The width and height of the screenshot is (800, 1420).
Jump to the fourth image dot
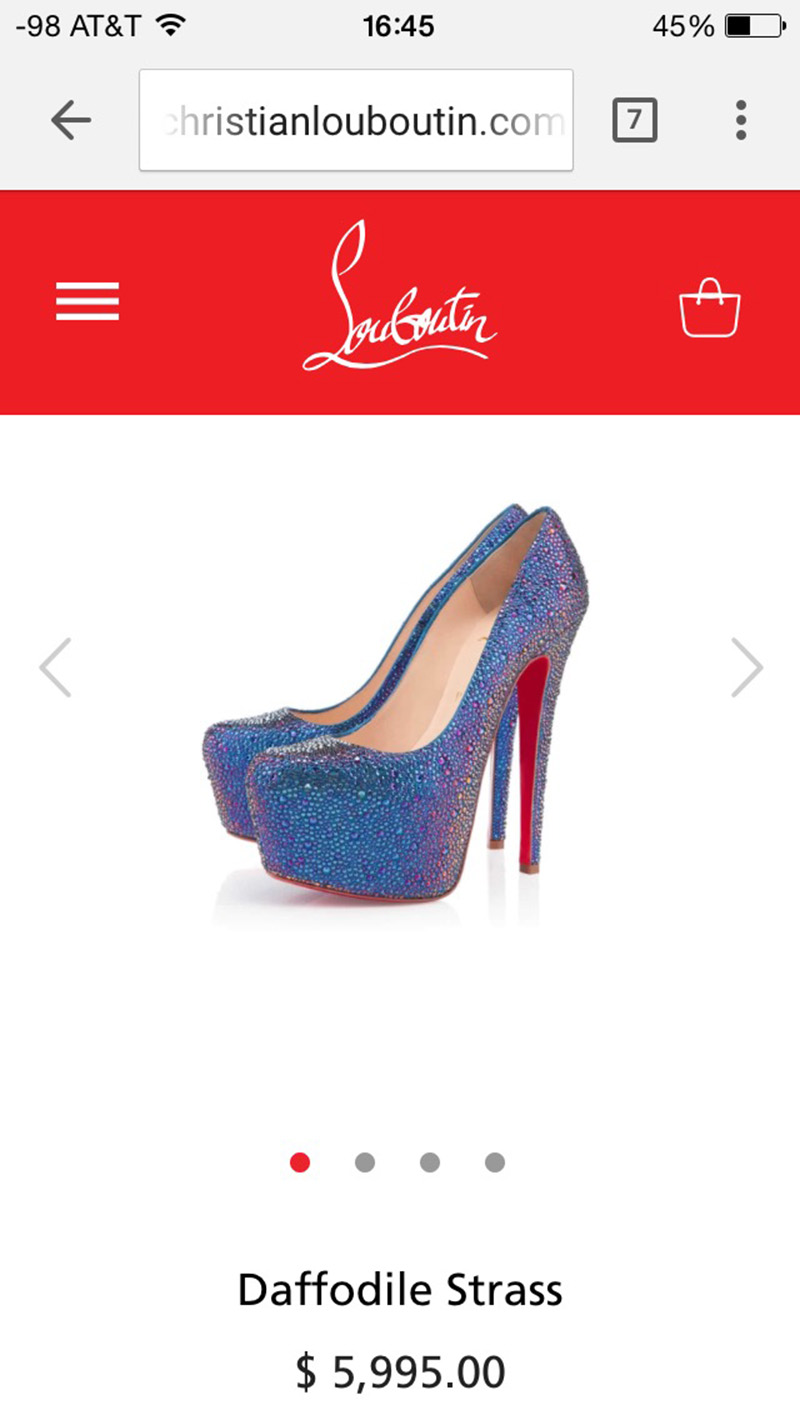click(495, 1162)
